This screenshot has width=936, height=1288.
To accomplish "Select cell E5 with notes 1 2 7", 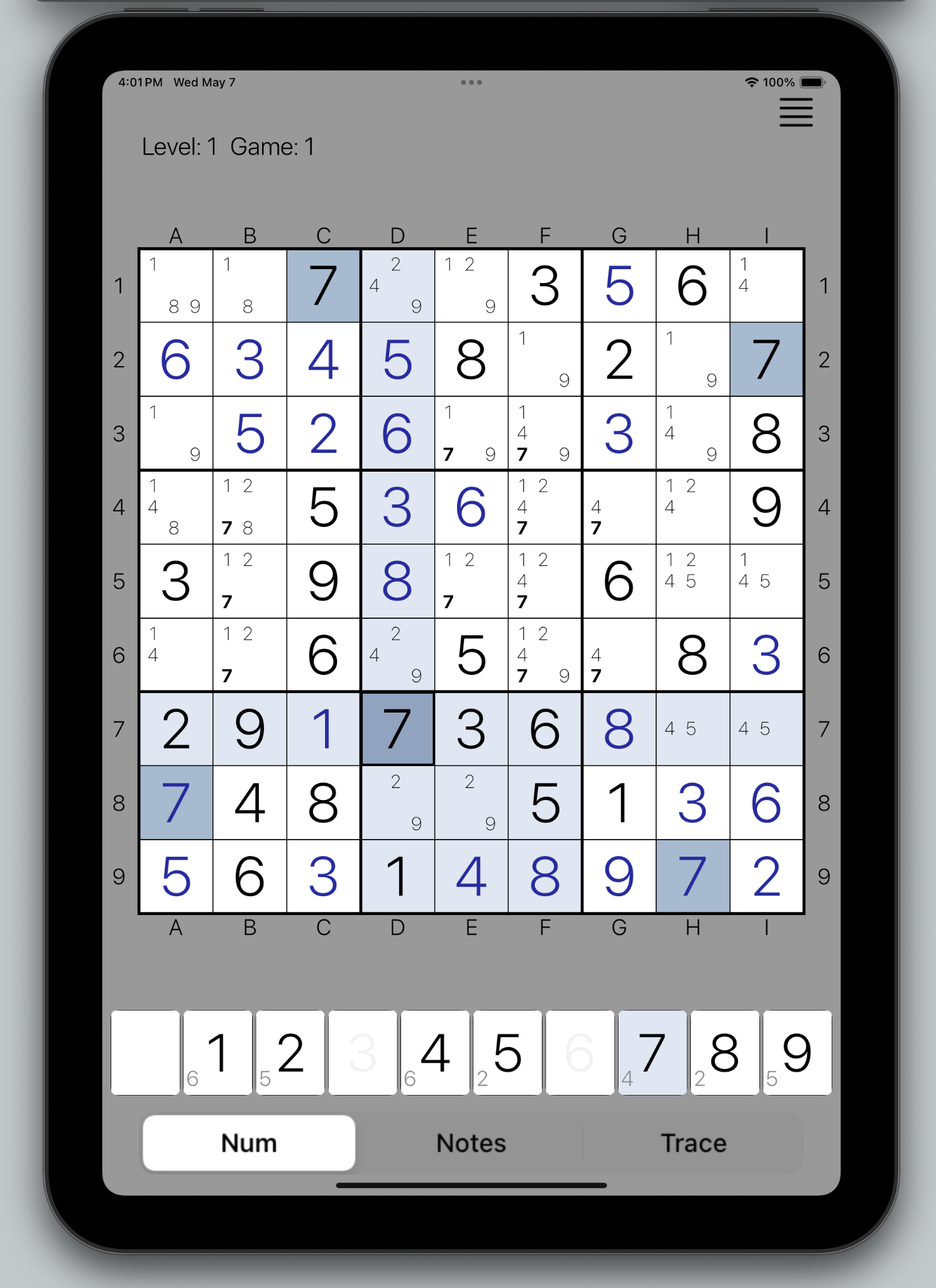I will tap(471, 581).
